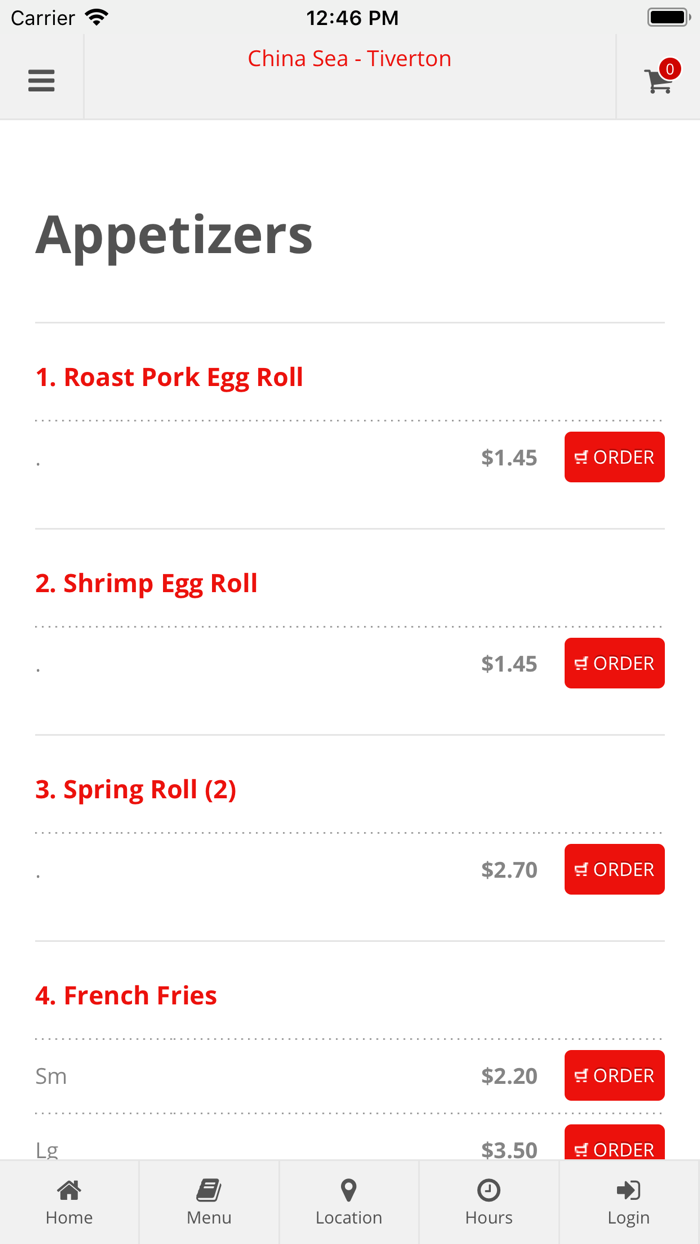Open the shopping cart

coord(659,80)
